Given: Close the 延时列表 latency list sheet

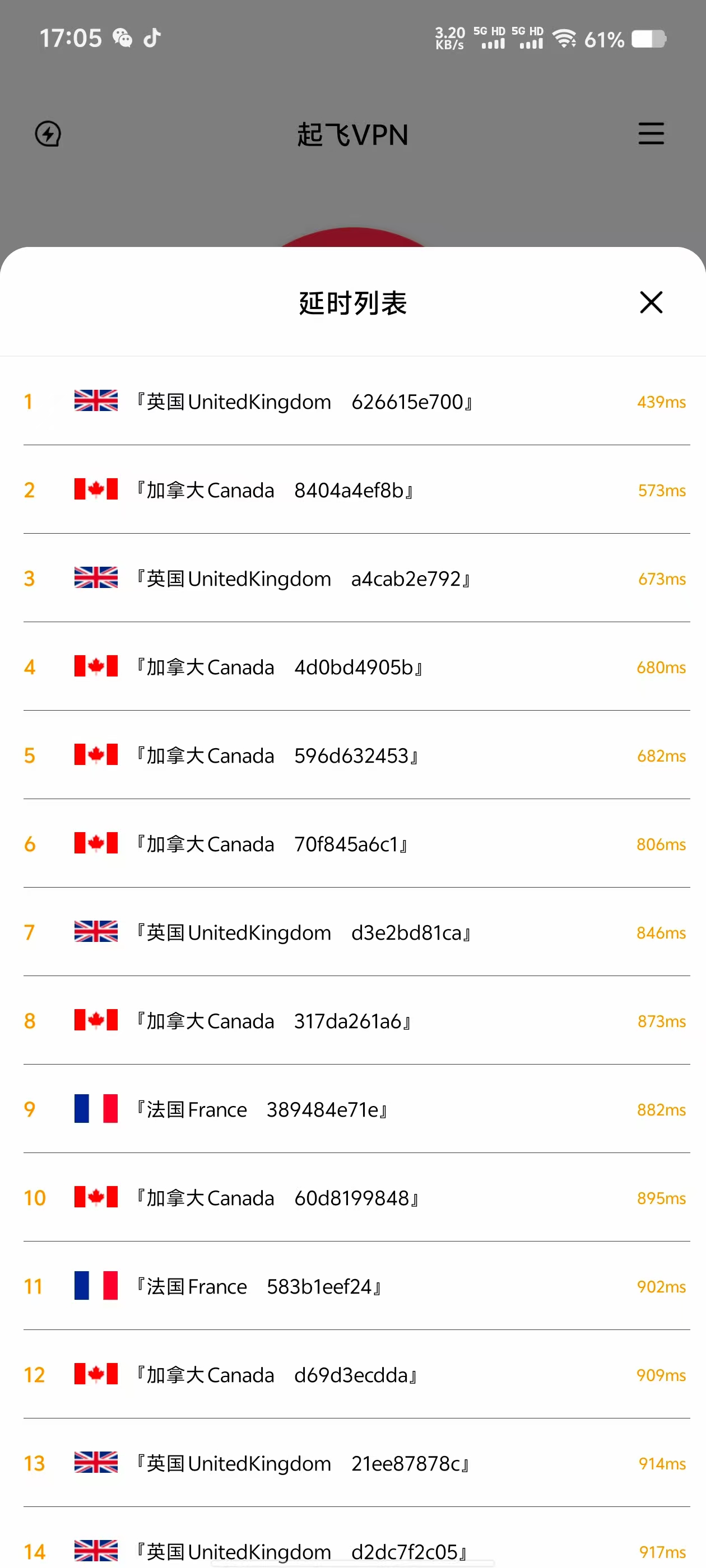Looking at the screenshot, I should (x=651, y=302).
